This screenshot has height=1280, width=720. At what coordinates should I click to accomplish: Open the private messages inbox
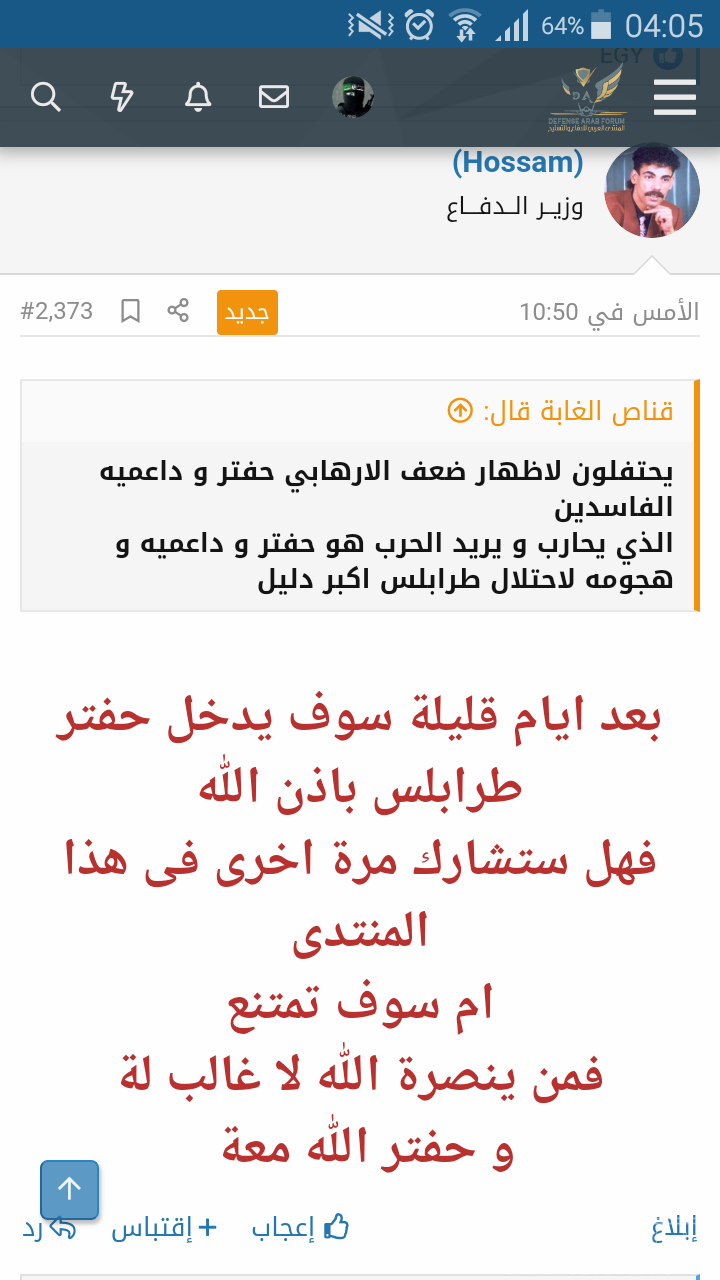coord(274,97)
